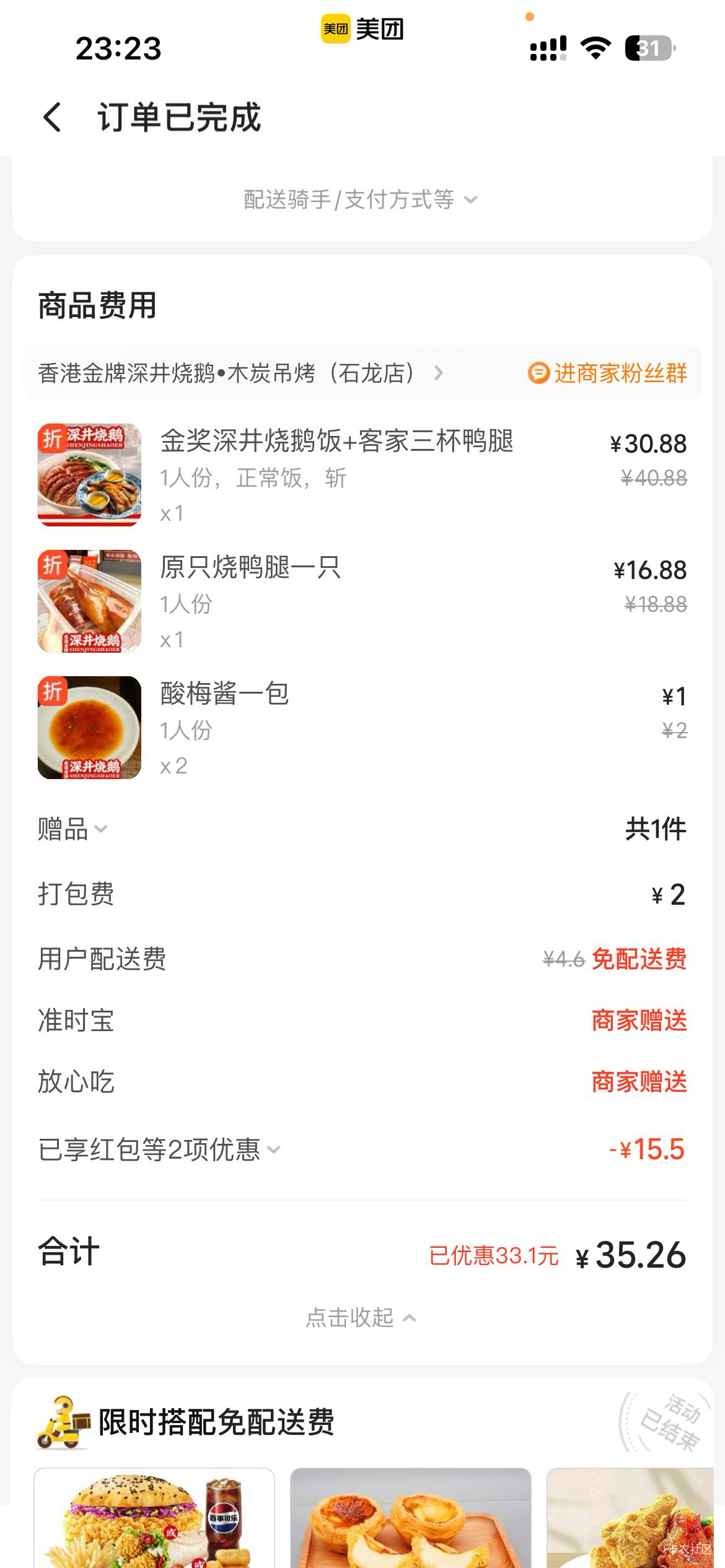This screenshot has height=1568, width=725.
Task: Open the 香港金牌深井烧鹅 store page
Action: click(240, 373)
